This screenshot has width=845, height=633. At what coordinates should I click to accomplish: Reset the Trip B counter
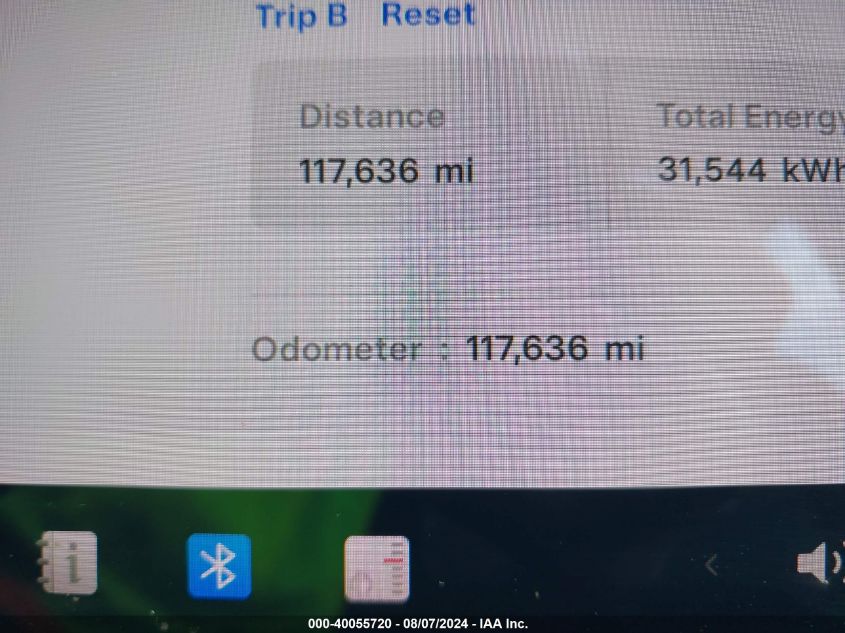[428, 15]
